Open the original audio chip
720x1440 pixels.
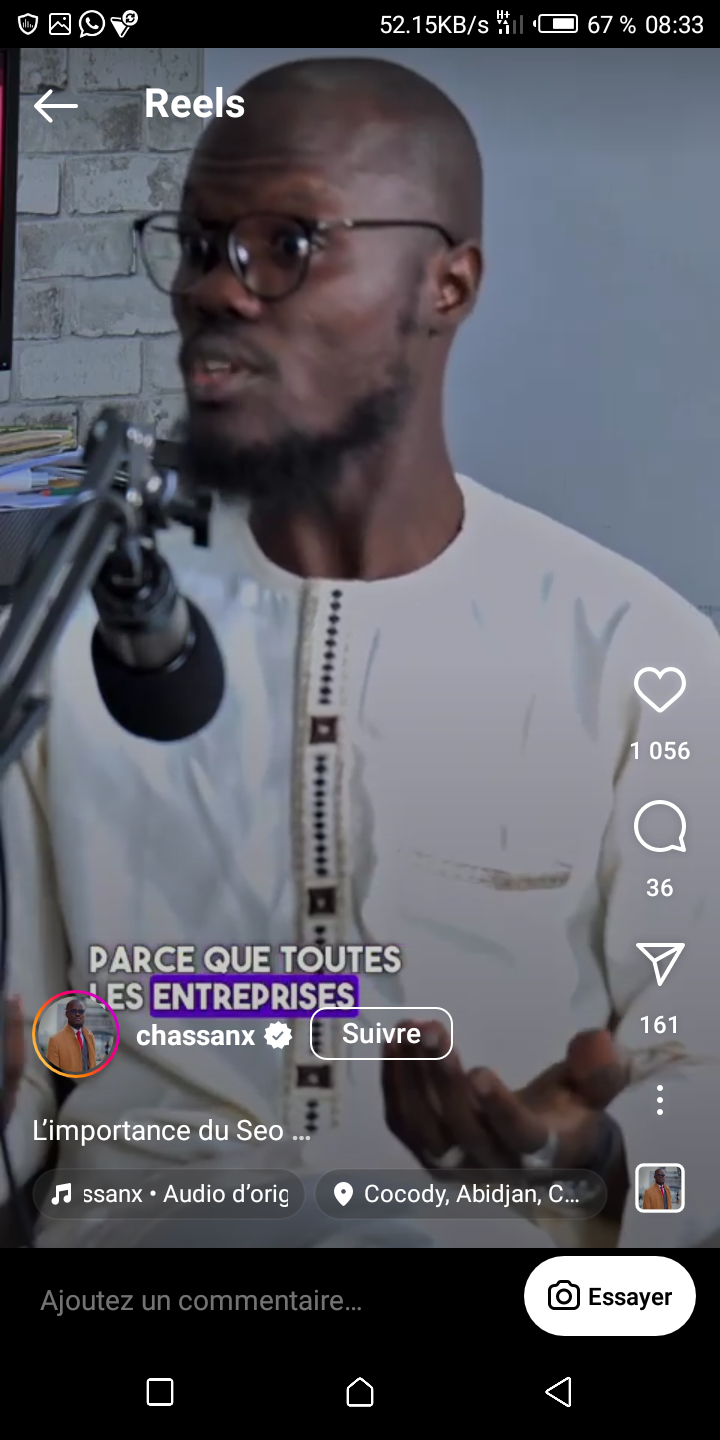tap(169, 1194)
